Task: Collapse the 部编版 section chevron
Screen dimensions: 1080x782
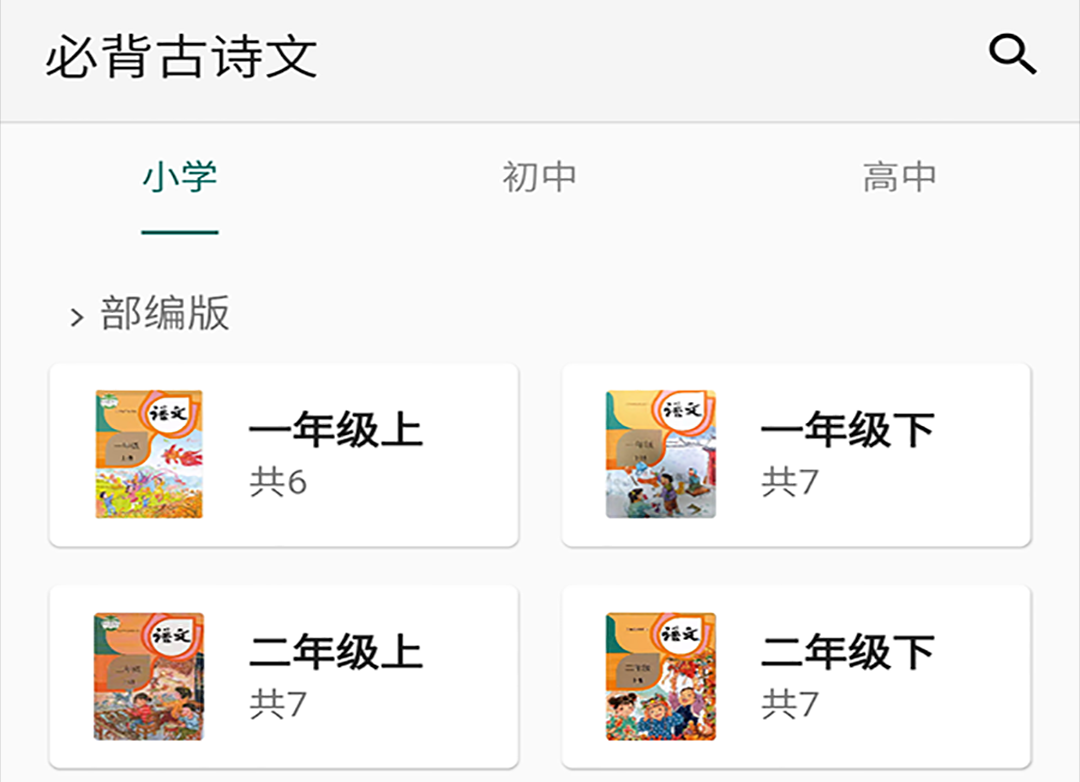Action: coord(77,318)
